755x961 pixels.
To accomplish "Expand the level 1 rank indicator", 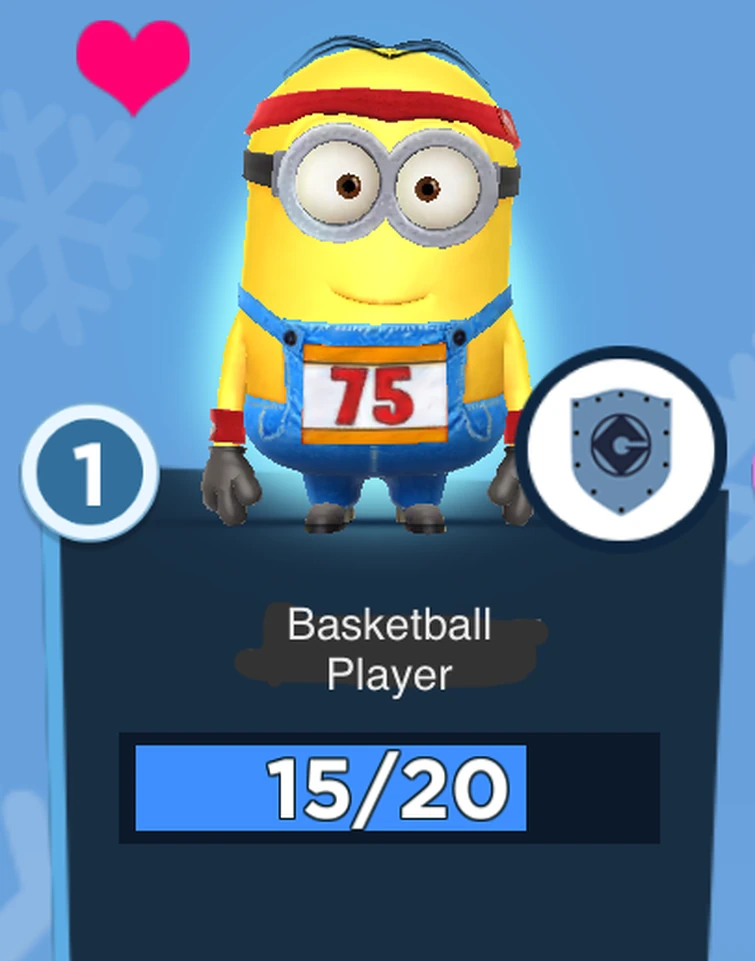I will 90,470.
